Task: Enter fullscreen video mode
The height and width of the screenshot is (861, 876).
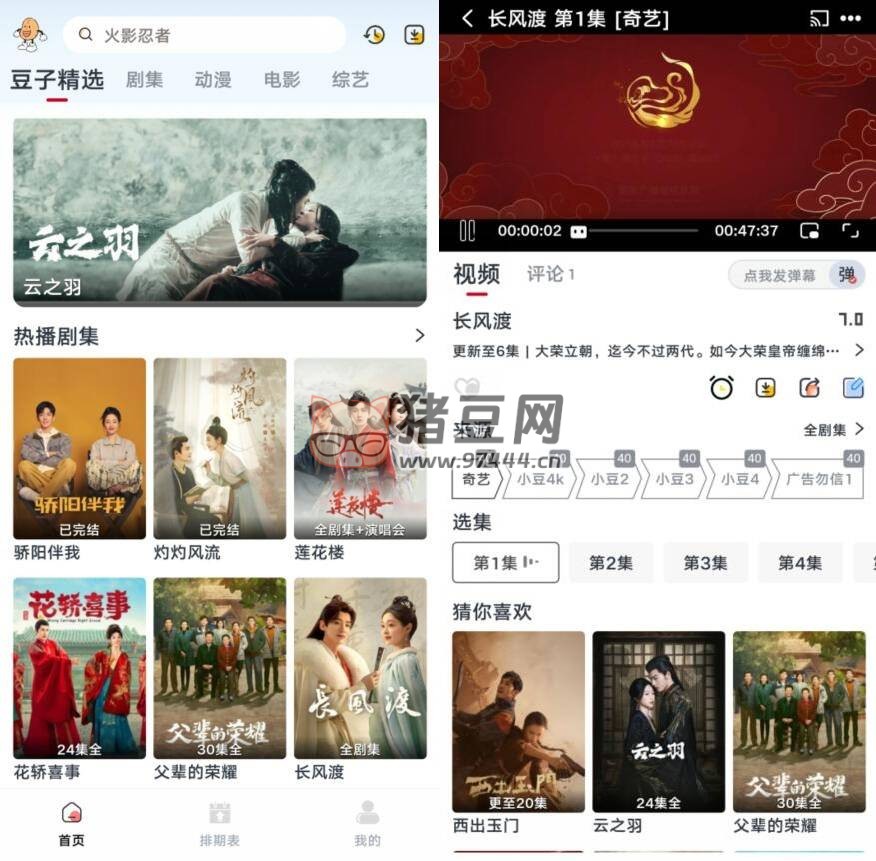Action: point(850,231)
